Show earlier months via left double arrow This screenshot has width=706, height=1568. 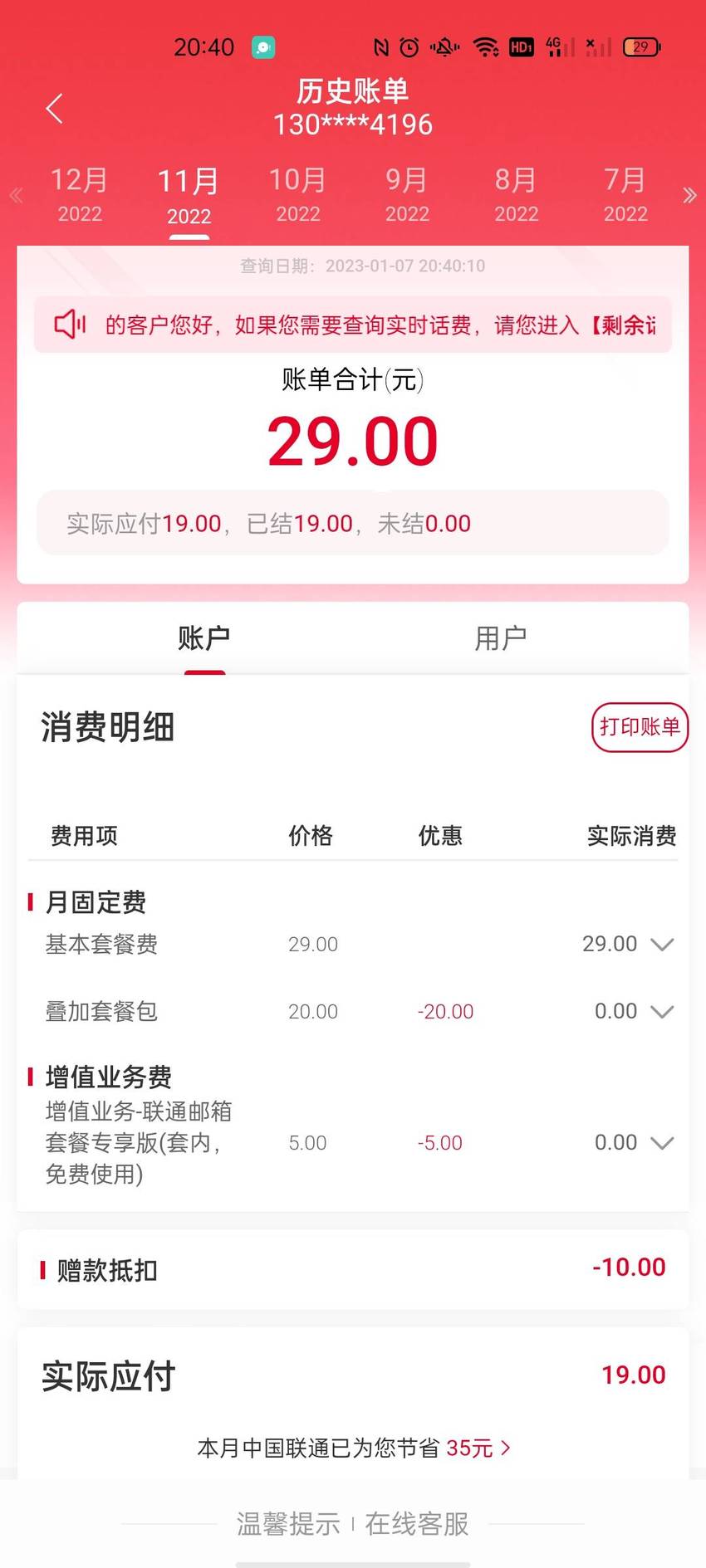(16, 196)
